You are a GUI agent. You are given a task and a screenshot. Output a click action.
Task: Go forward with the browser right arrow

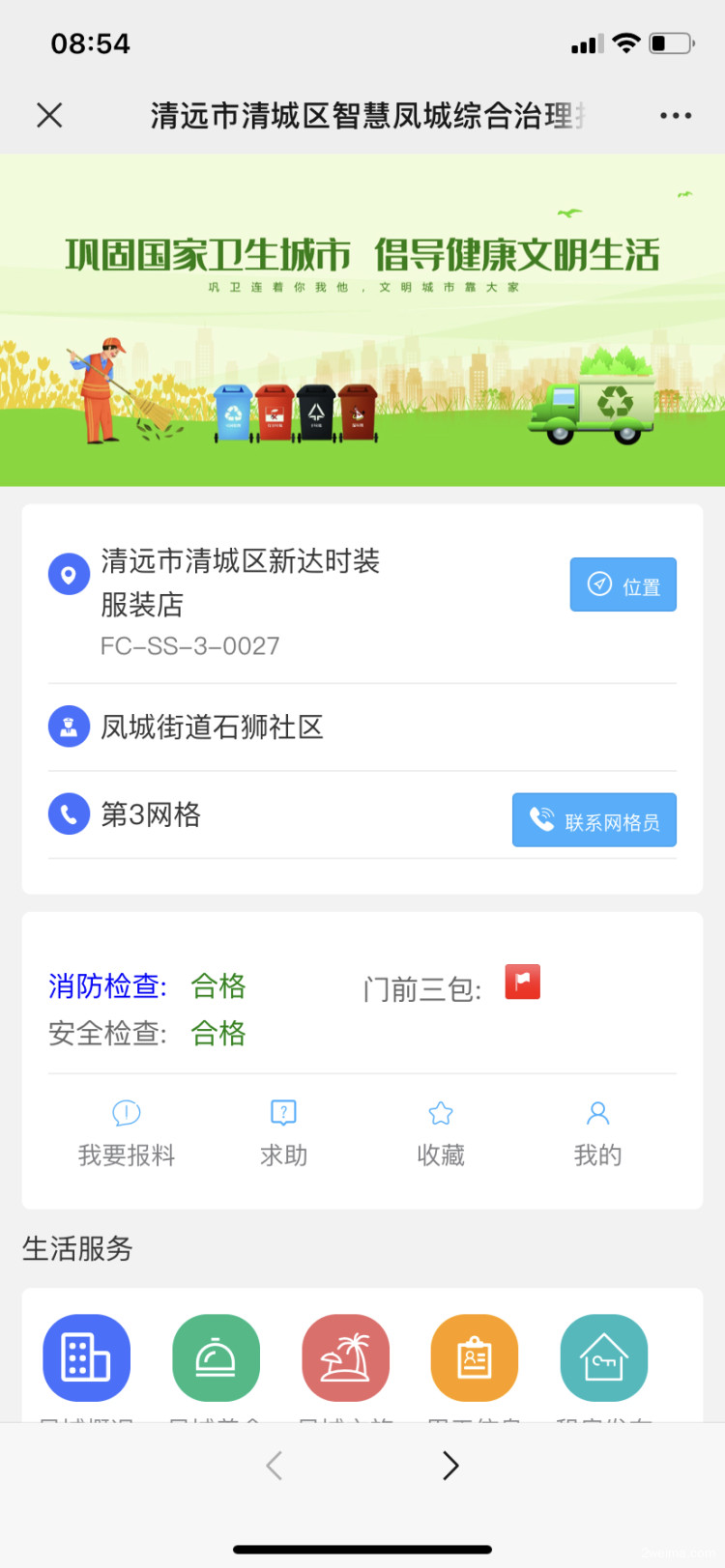(x=450, y=1466)
